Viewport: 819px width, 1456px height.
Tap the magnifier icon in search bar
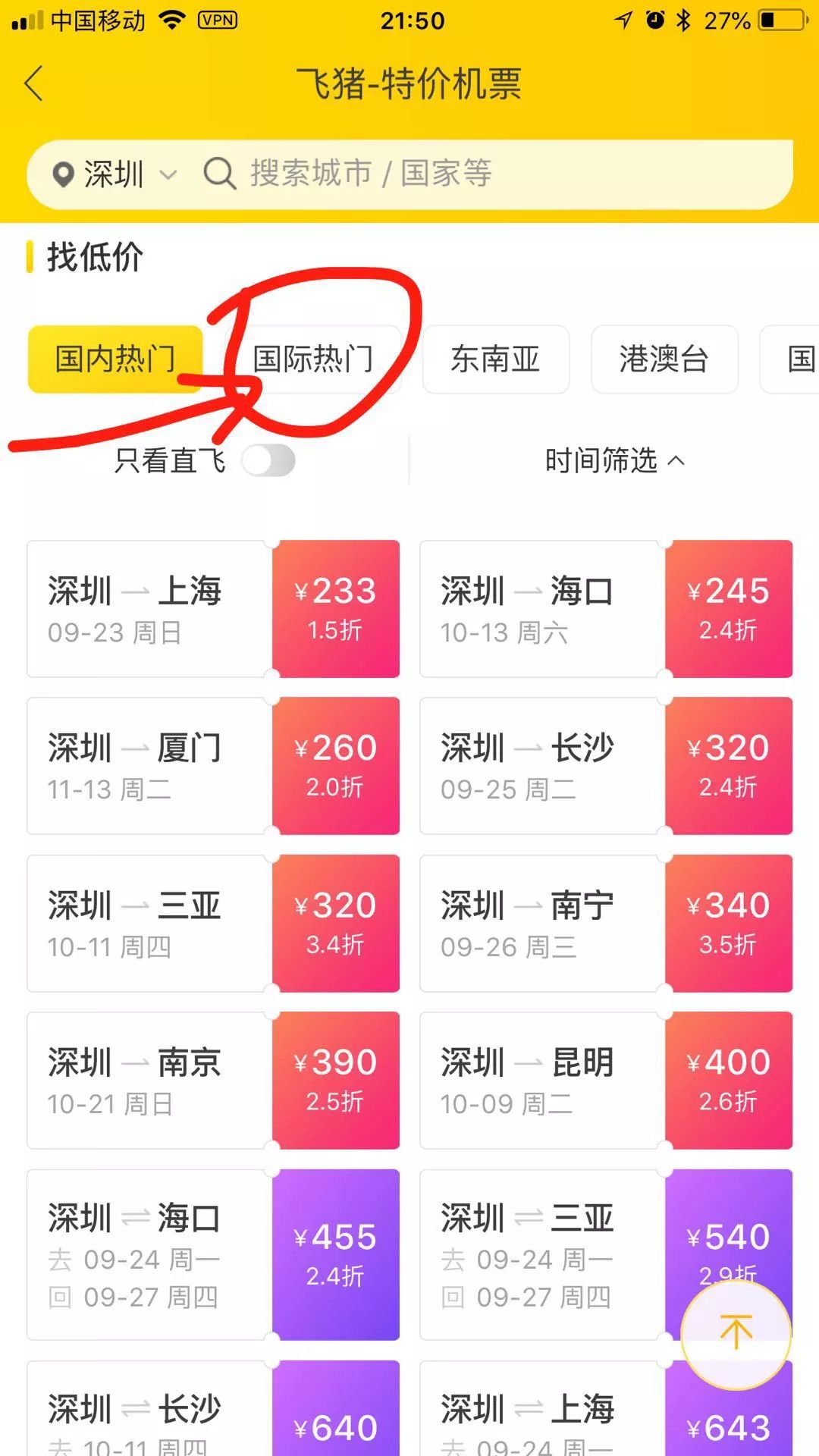click(218, 173)
